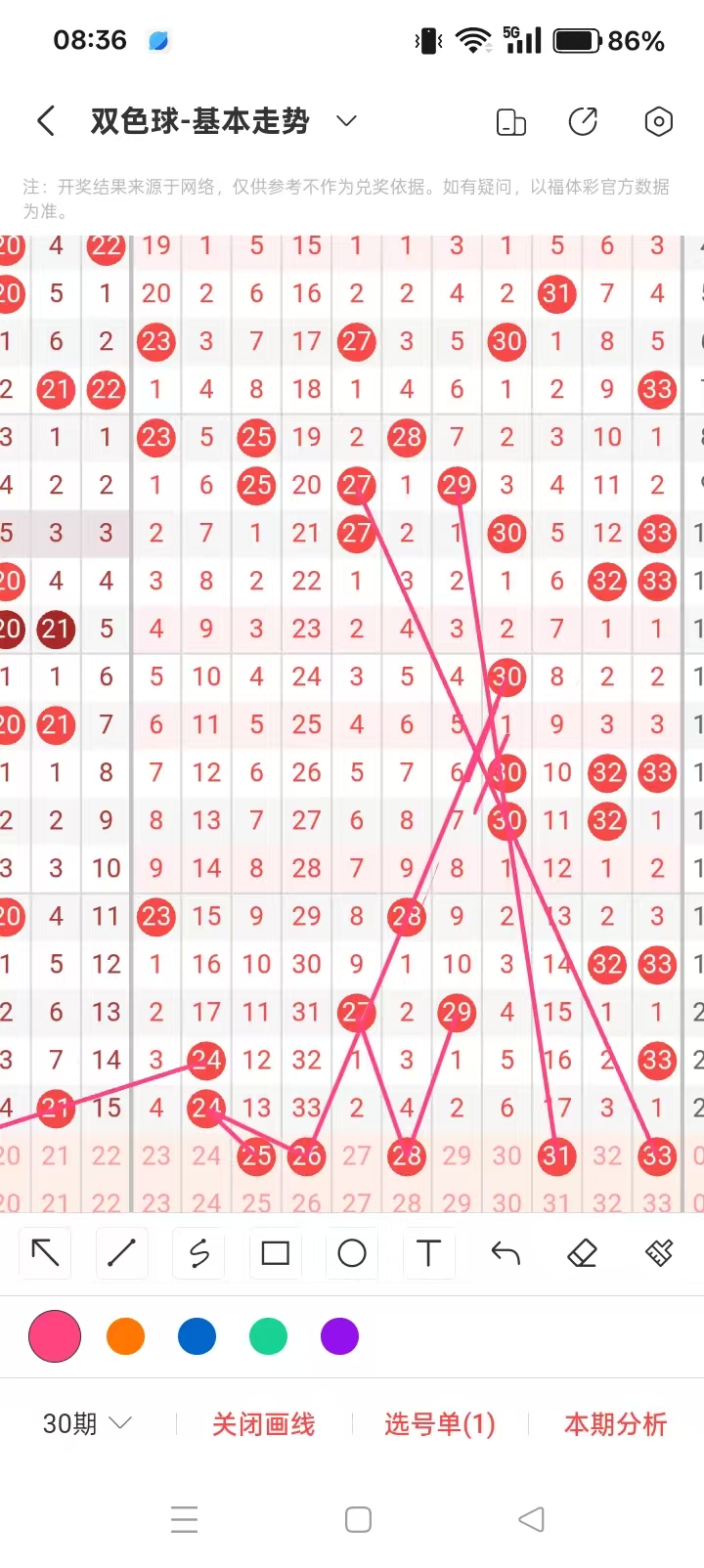The width and height of the screenshot is (704, 1568).
Task: Pick the rectangle shape tool
Action: (275, 1252)
